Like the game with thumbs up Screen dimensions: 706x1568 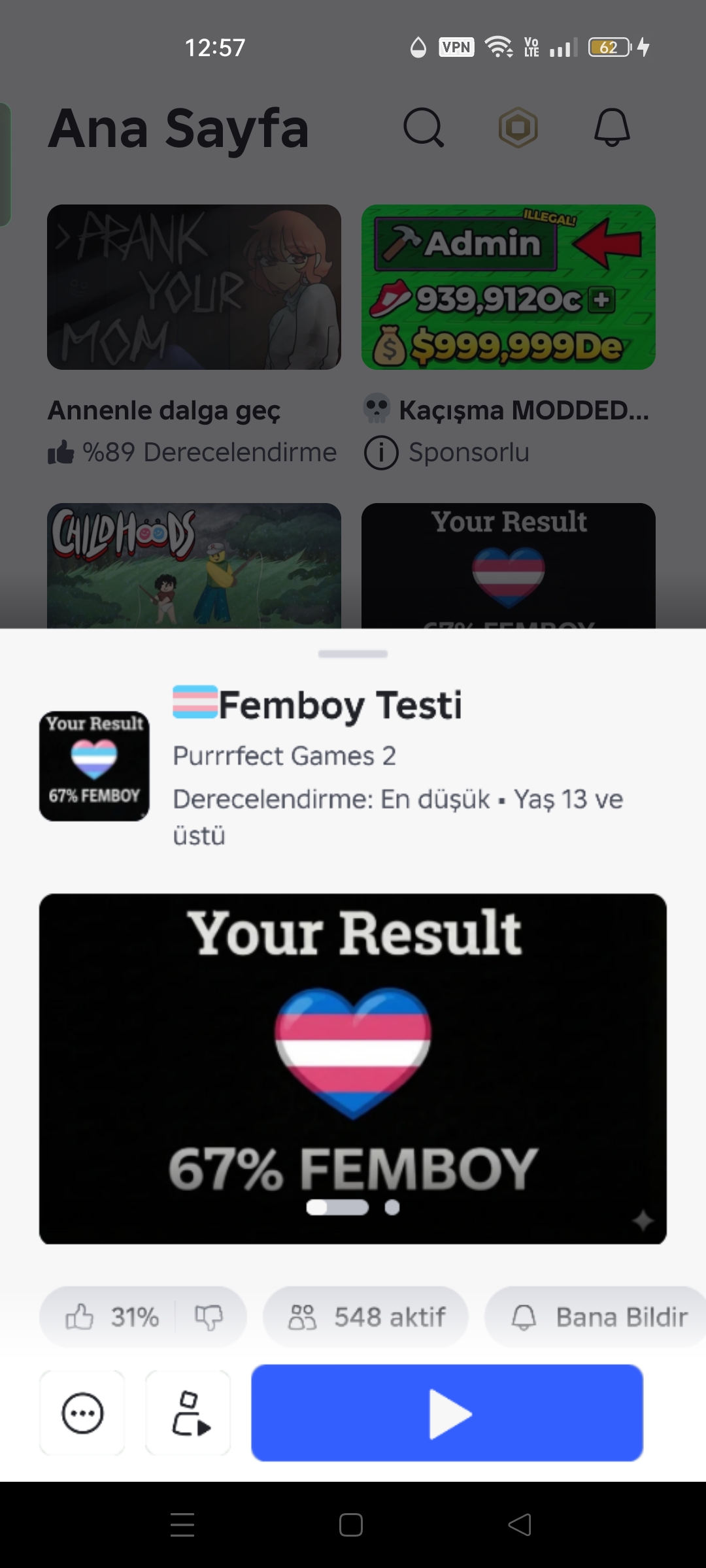tap(80, 1316)
